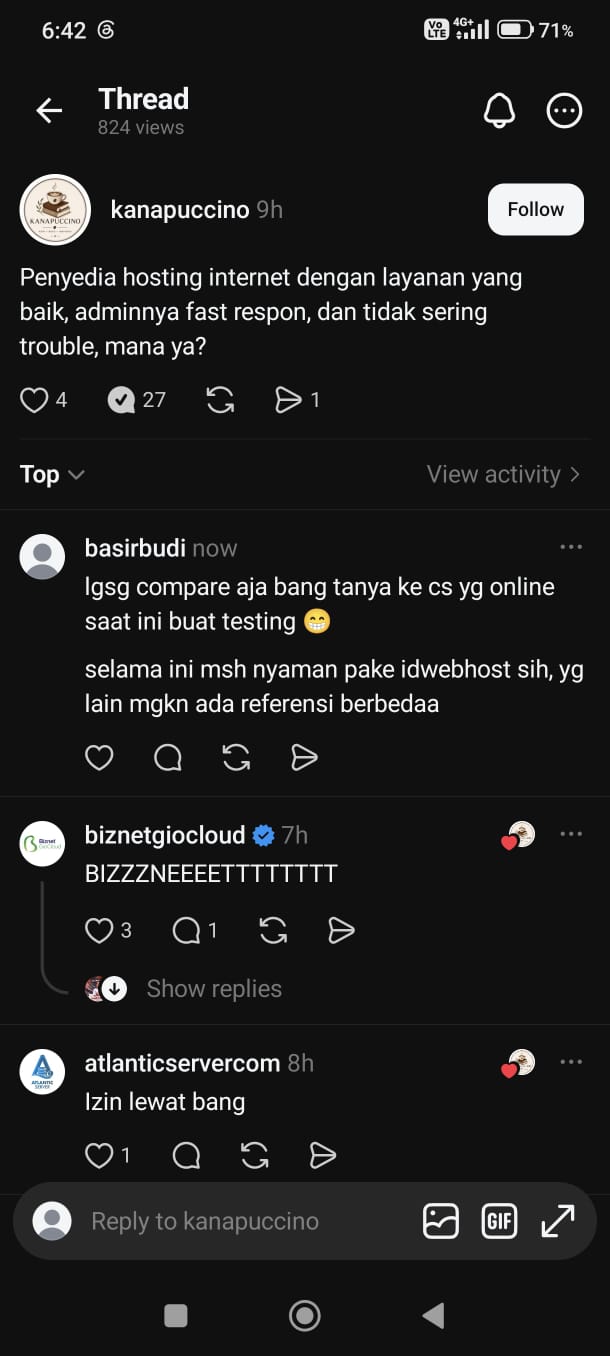Open options menu on basirbudi's reply
Screen dimensions: 610x1356
[571, 547]
